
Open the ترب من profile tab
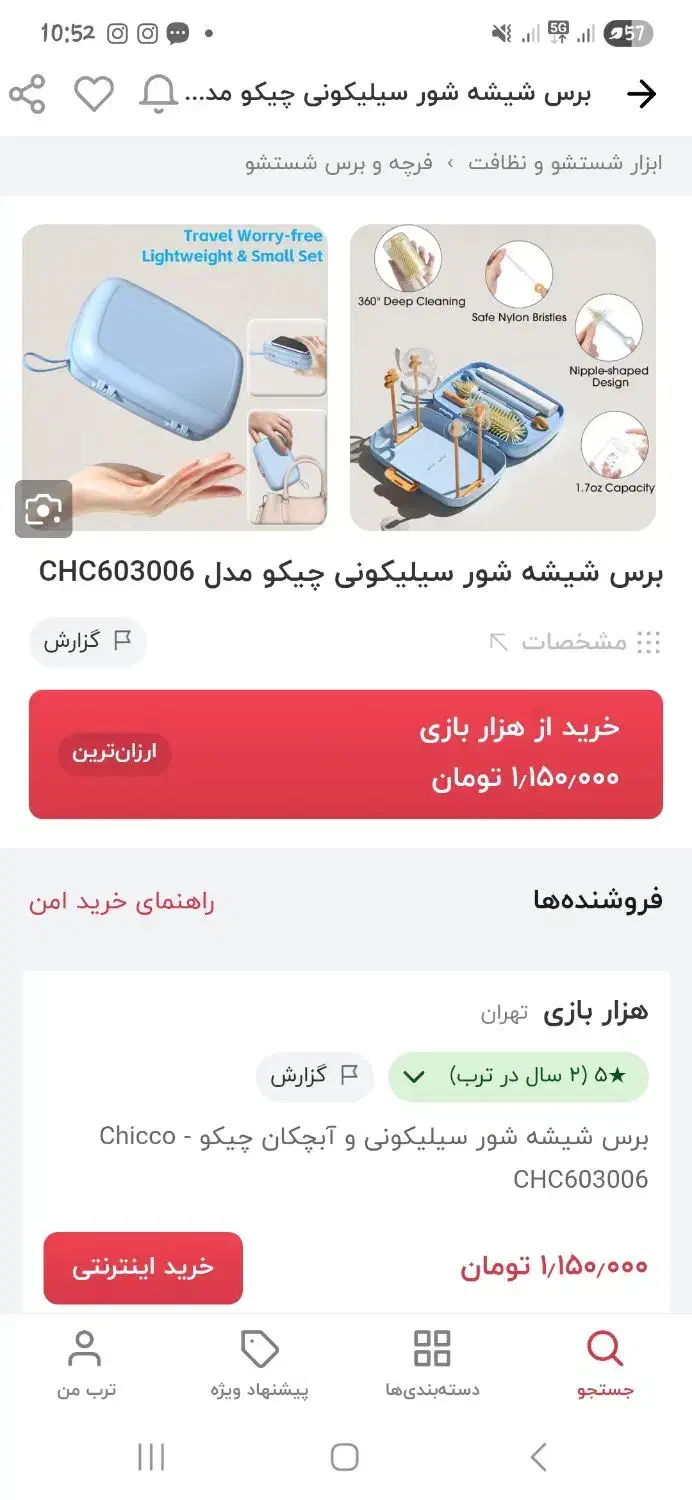(x=86, y=1362)
